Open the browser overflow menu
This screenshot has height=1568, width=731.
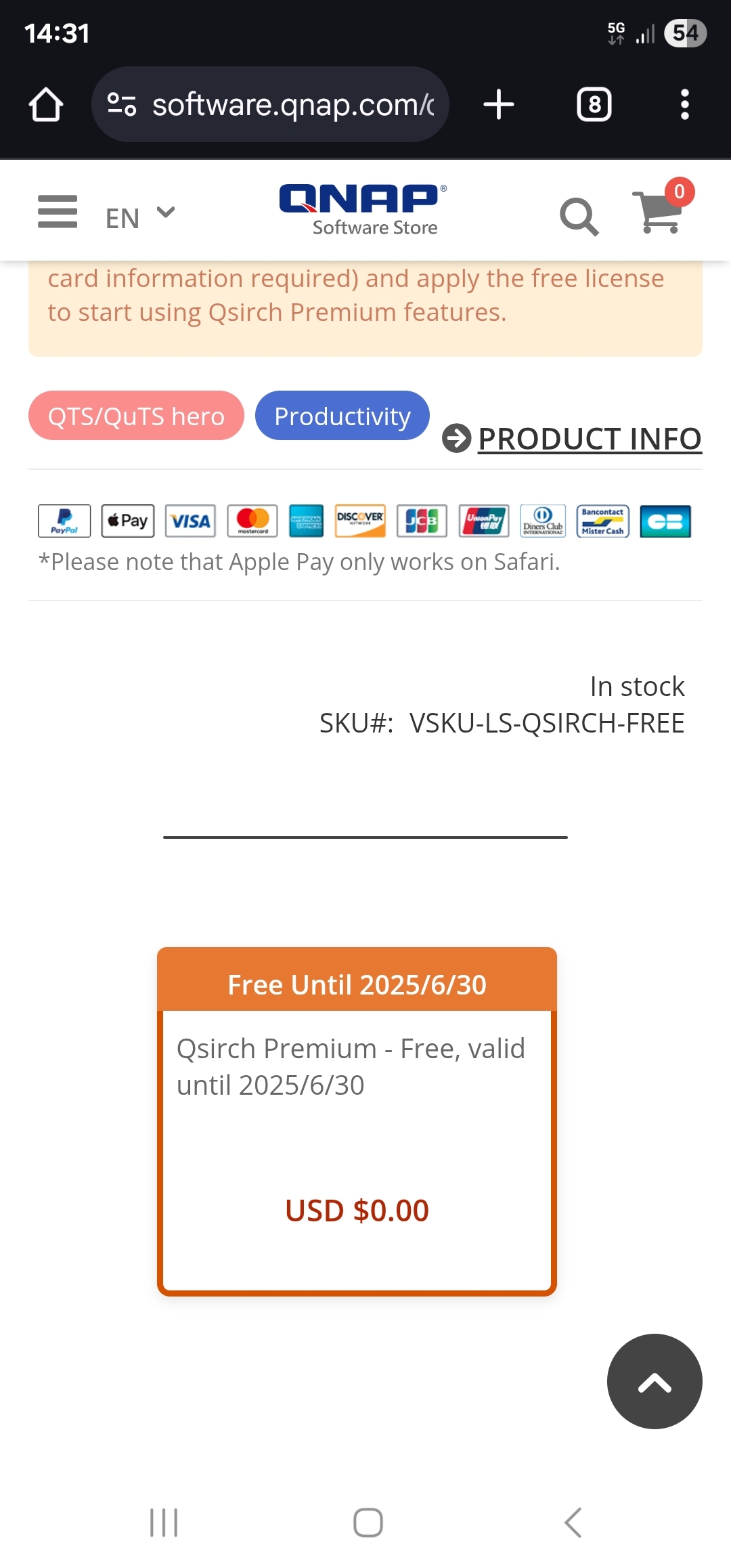(684, 105)
